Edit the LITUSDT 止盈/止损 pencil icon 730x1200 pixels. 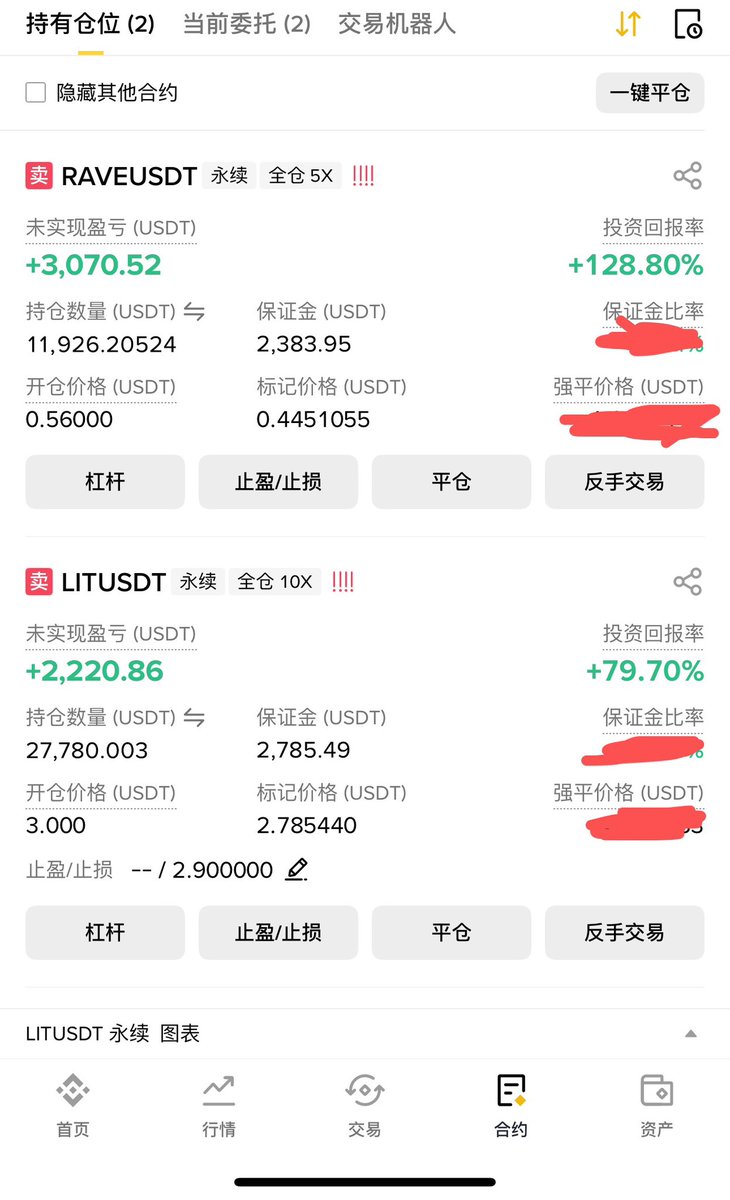pyautogui.click(x=296, y=870)
